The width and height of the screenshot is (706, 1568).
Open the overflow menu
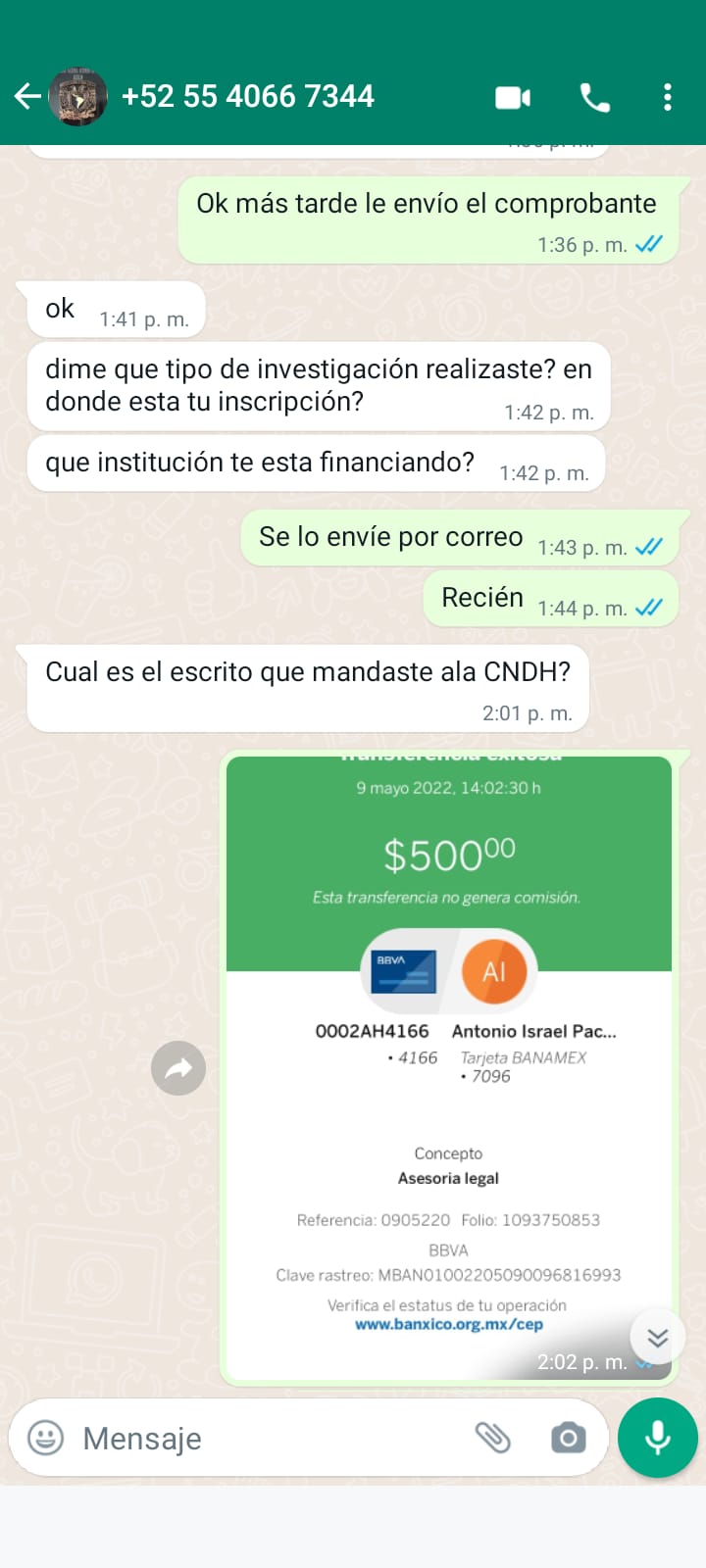668,97
